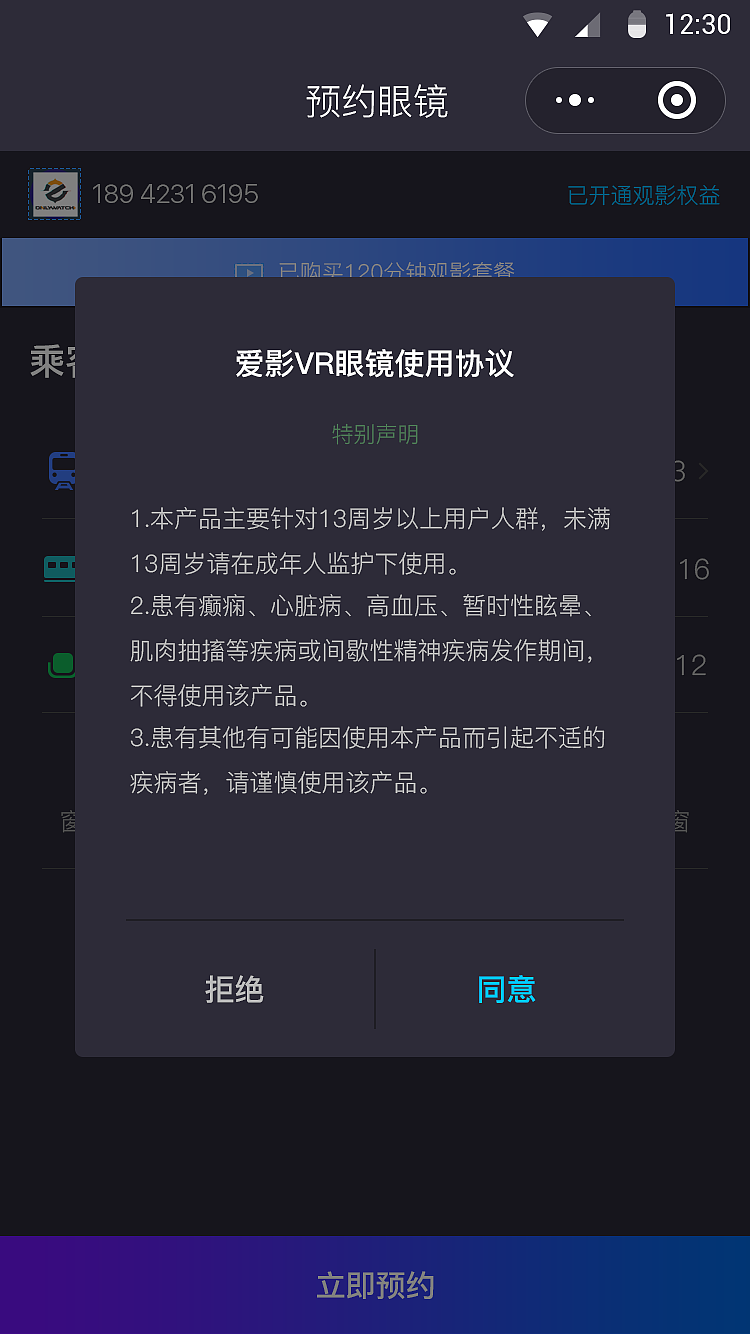Viewport: 750px width, 1334px height.
Task: Open the mini-program more options (···) menu
Action: [574, 100]
